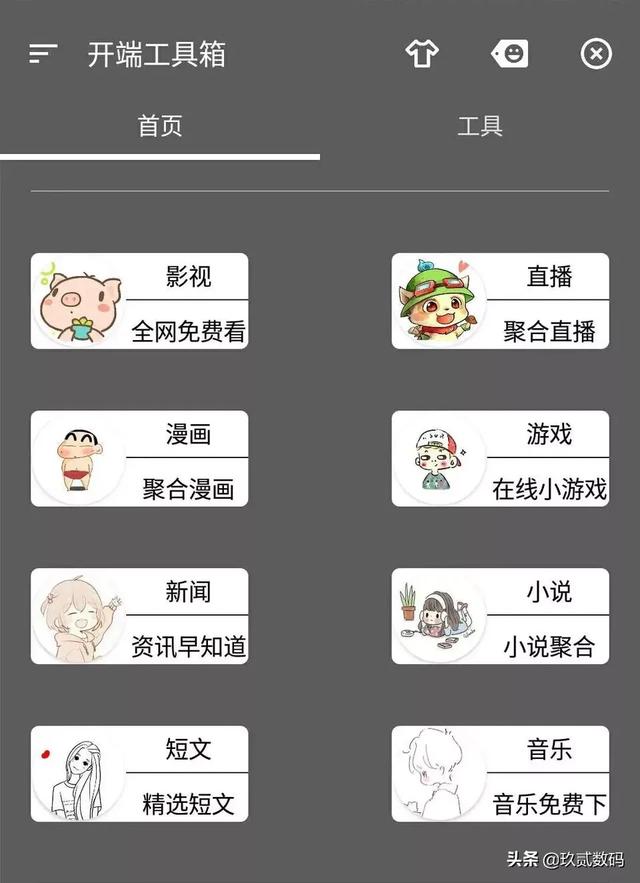This screenshot has width=640, height=883.
Task: Tap the smiley tag icon
Action: pos(510,54)
